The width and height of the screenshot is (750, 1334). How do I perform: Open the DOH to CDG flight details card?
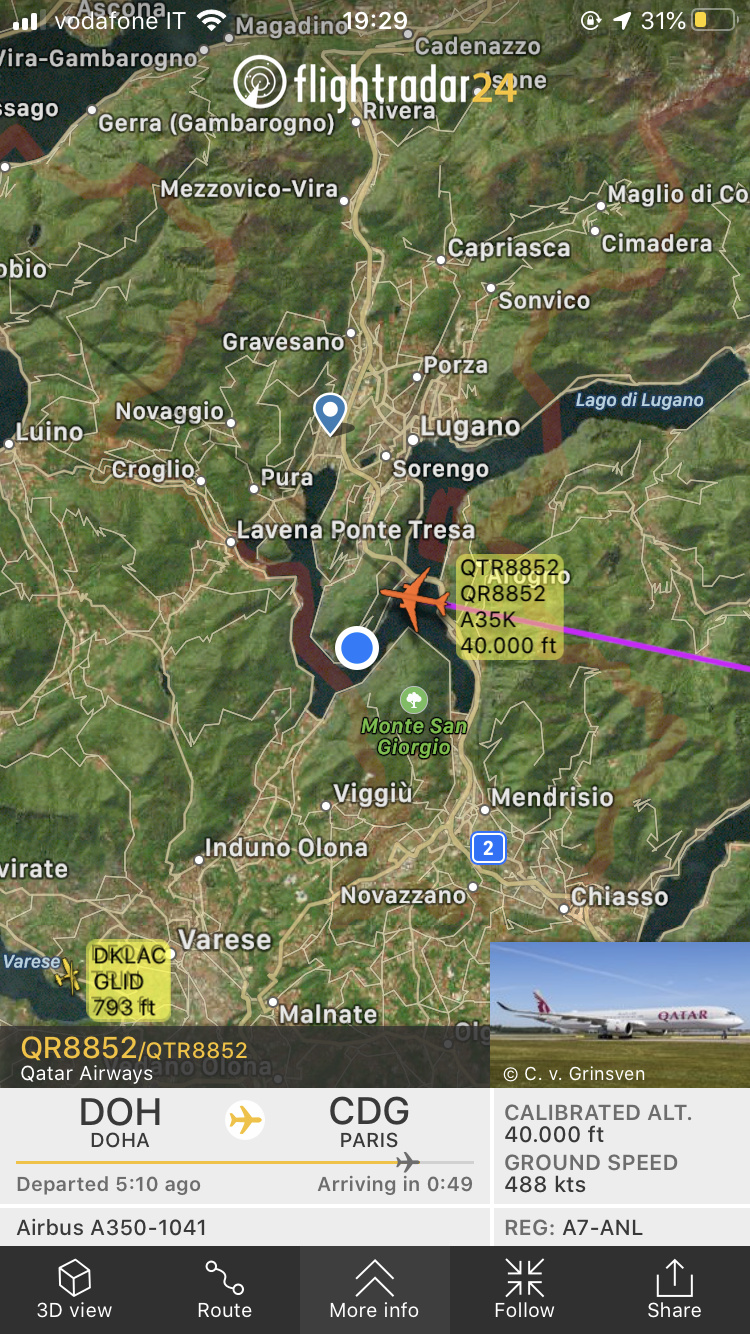click(x=245, y=1145)
